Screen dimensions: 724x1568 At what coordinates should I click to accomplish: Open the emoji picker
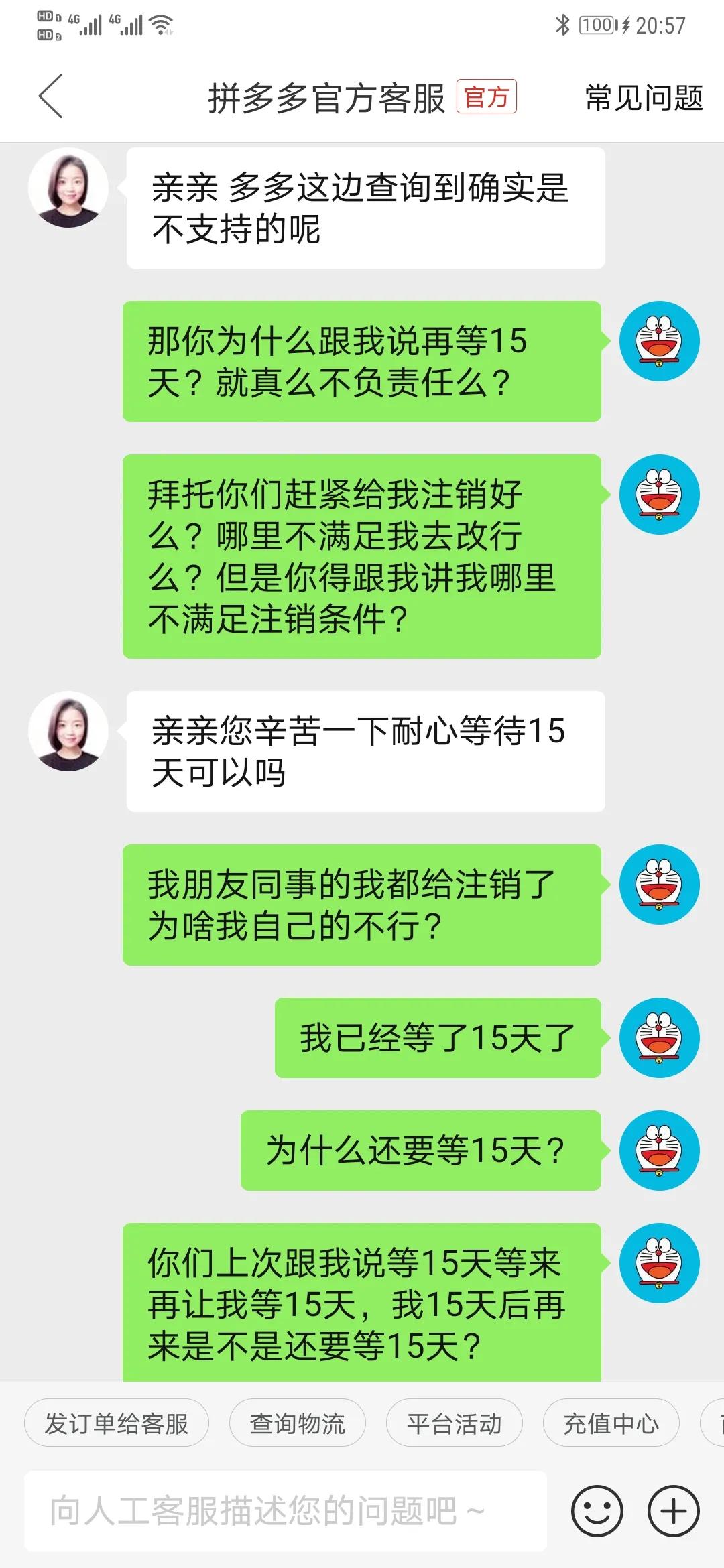pyautogui.click(x=597, y=1511)
